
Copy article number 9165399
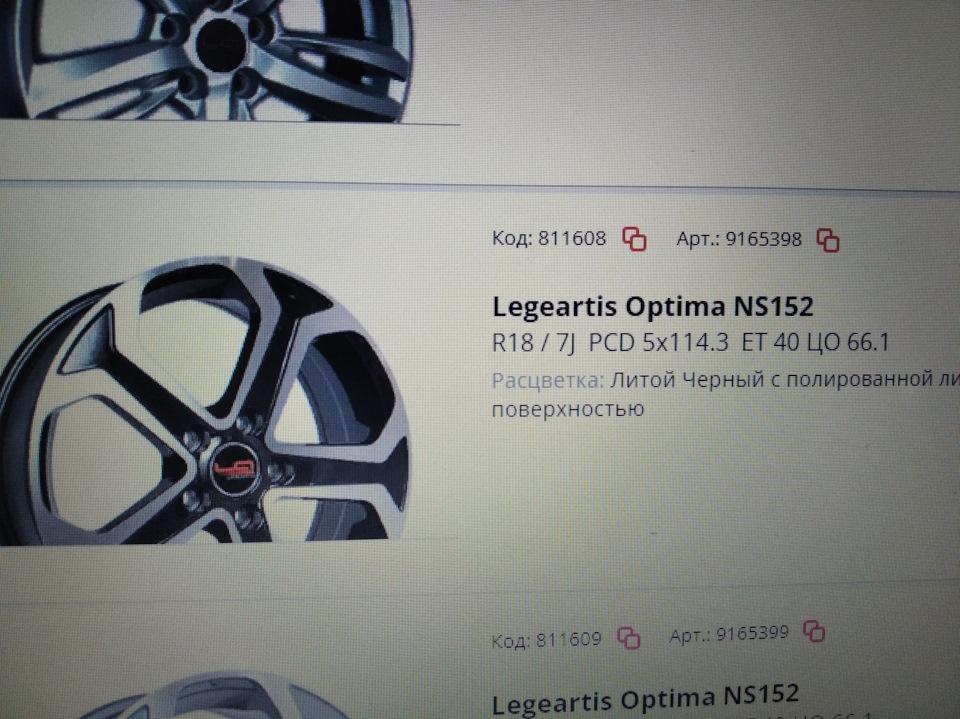click(815, 632)
